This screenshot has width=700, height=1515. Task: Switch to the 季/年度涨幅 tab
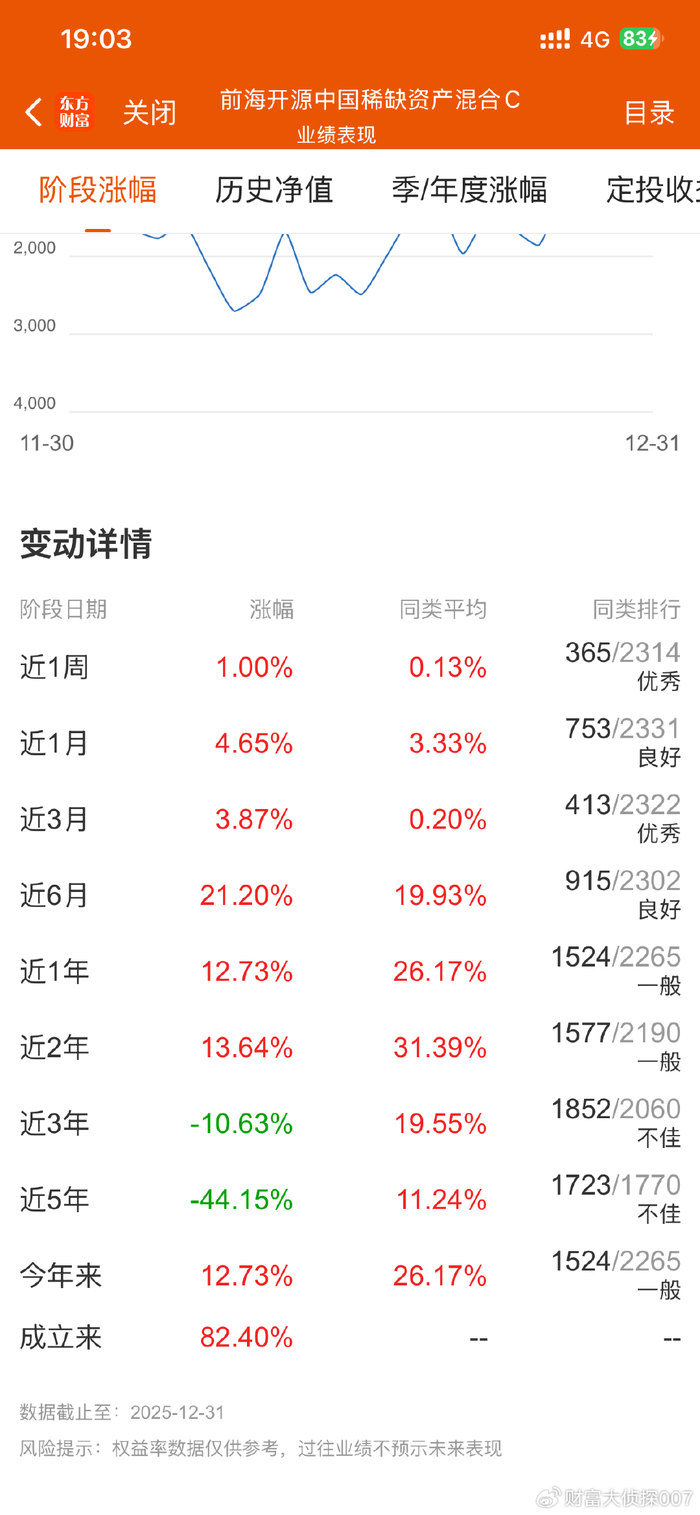[469, 189]
